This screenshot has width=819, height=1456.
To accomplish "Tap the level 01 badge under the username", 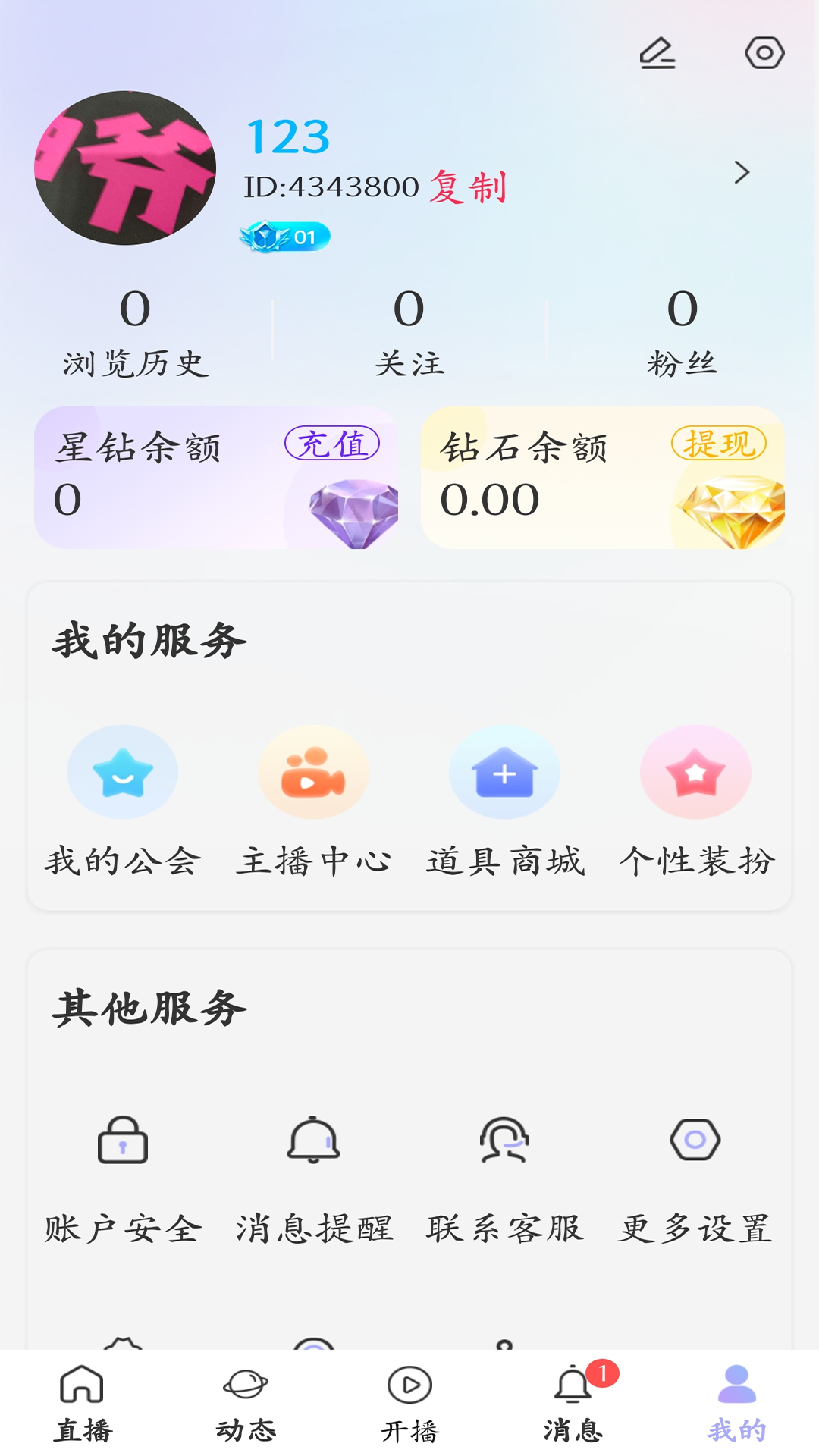I will pos(283,236).
